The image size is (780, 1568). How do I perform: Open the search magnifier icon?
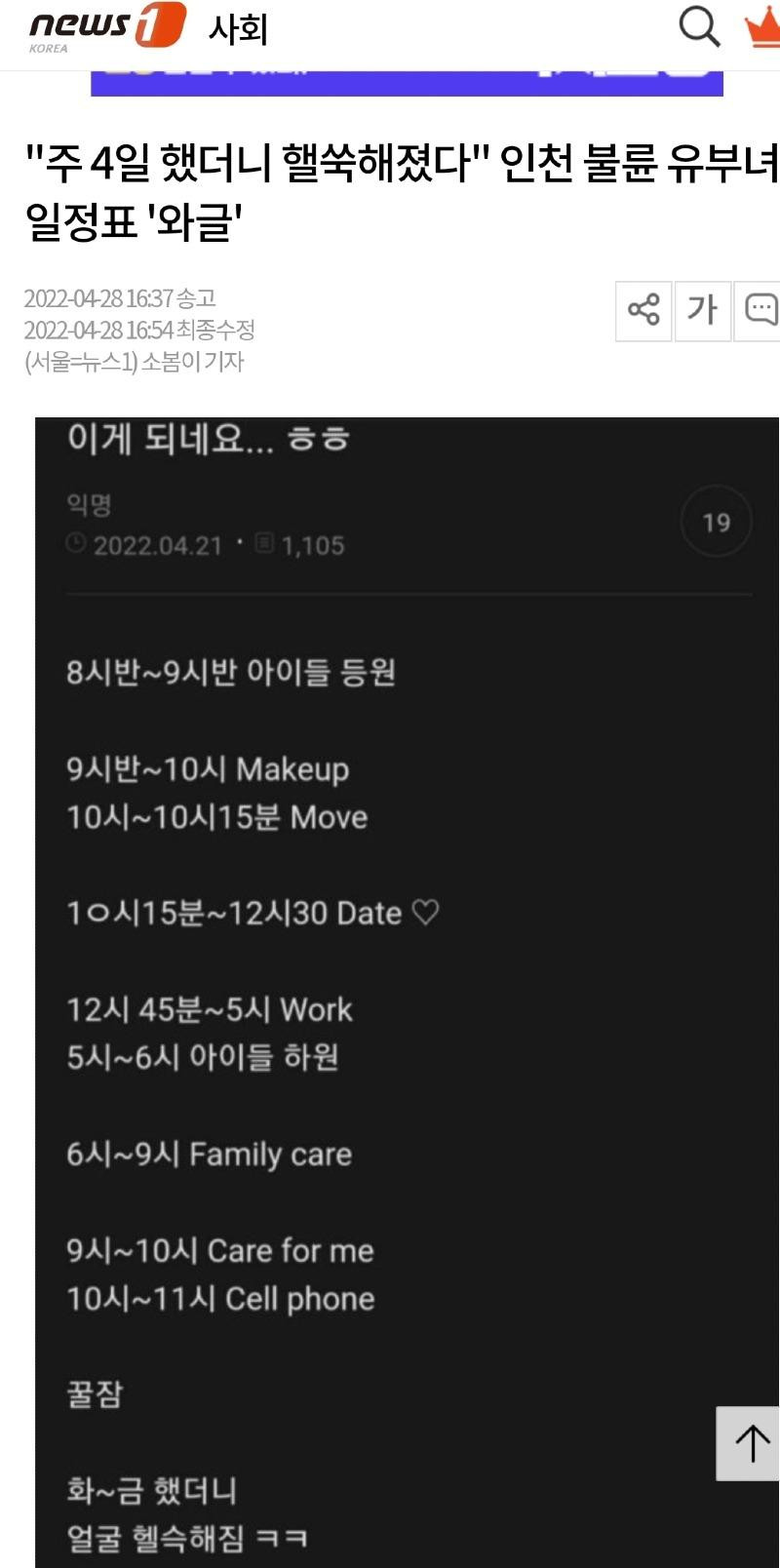699,26
